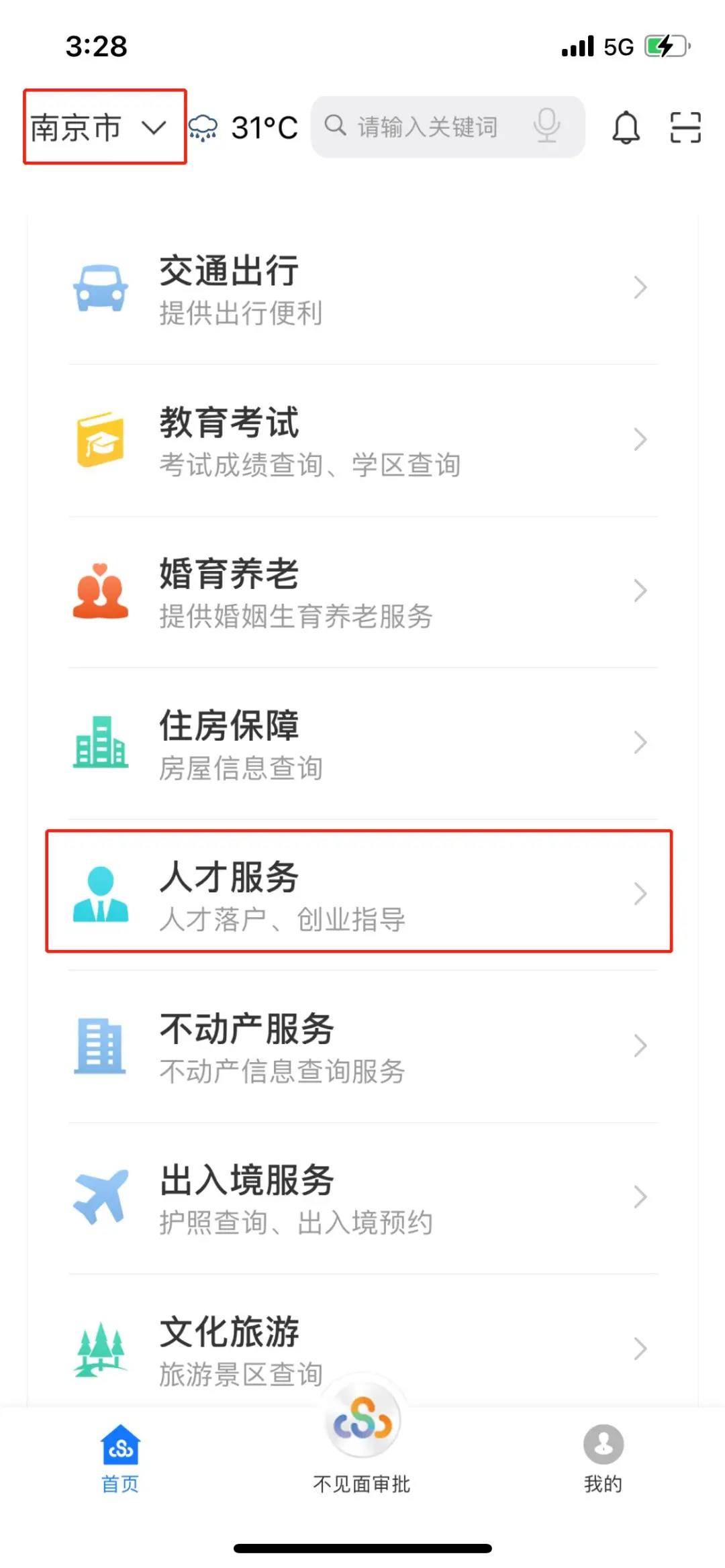Go to 不动产服务
This screenshot has width=725, height=1568.
[362, 1047]
